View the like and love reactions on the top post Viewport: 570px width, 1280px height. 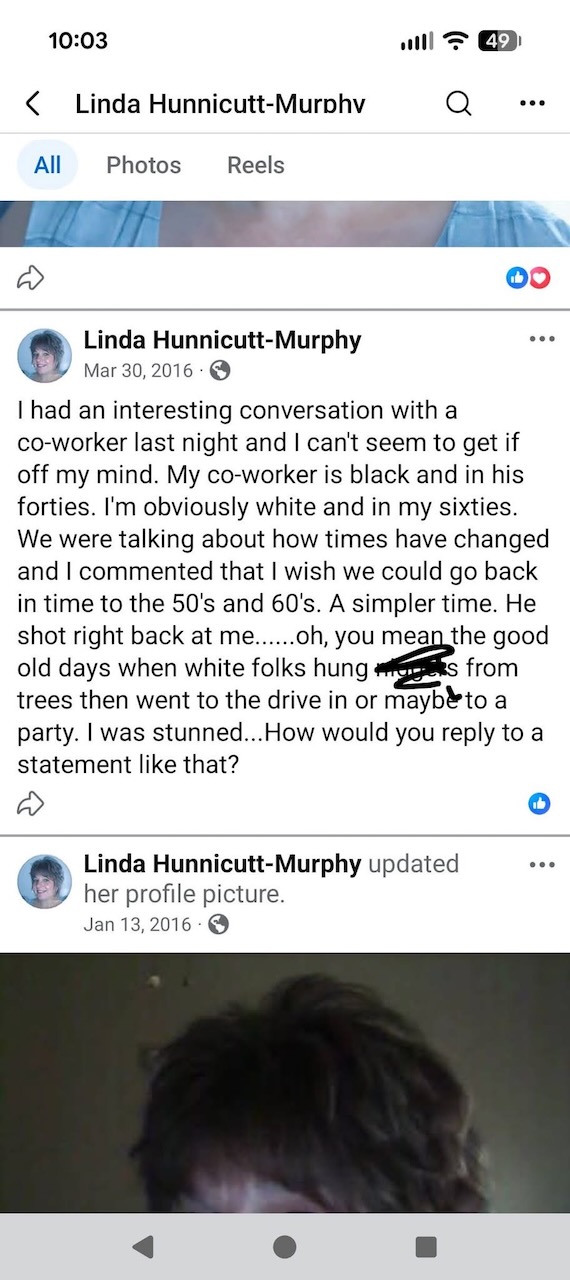(x=529, y=278)
